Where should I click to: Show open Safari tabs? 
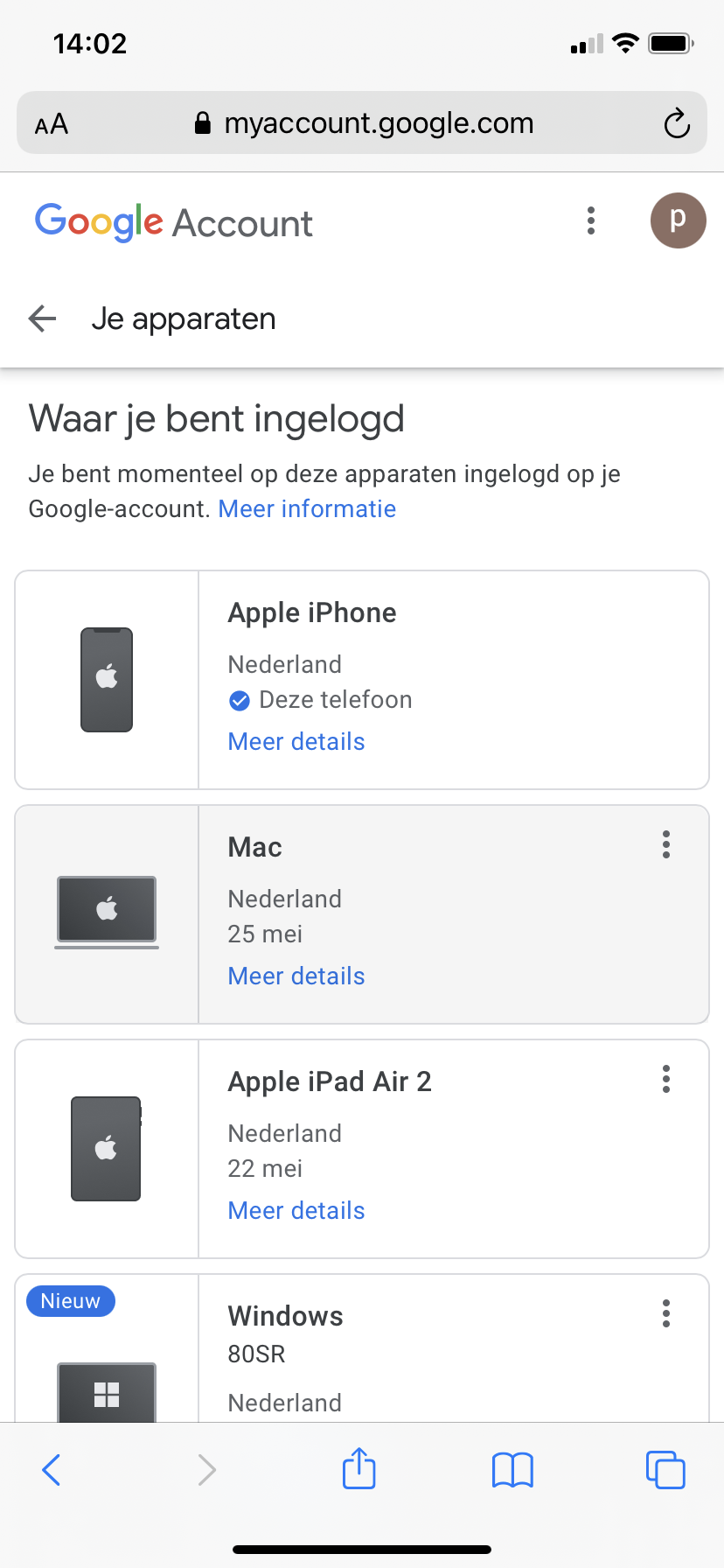click(665, 1470)
